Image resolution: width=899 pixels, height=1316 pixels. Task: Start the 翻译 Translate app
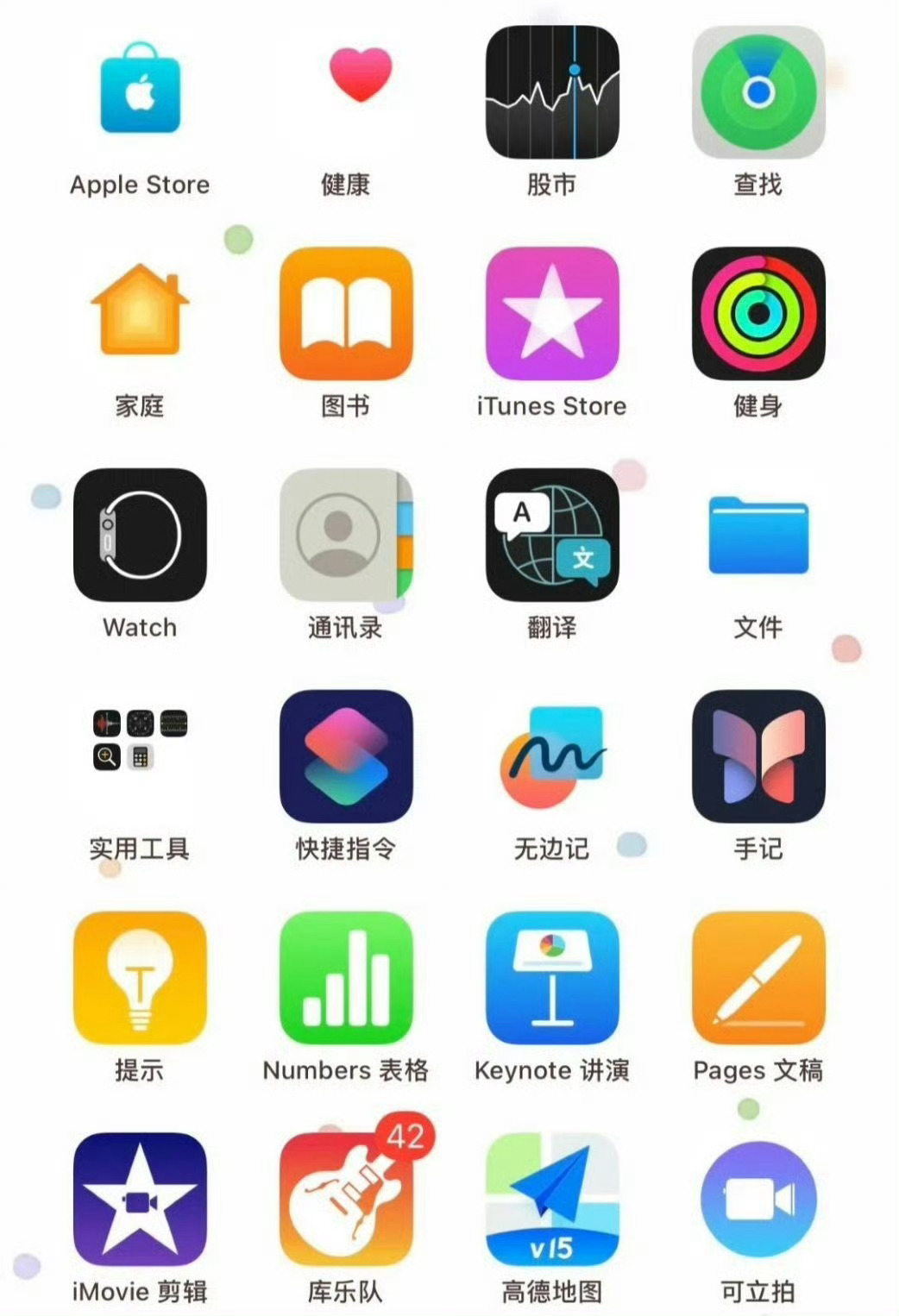click(551, 535)
